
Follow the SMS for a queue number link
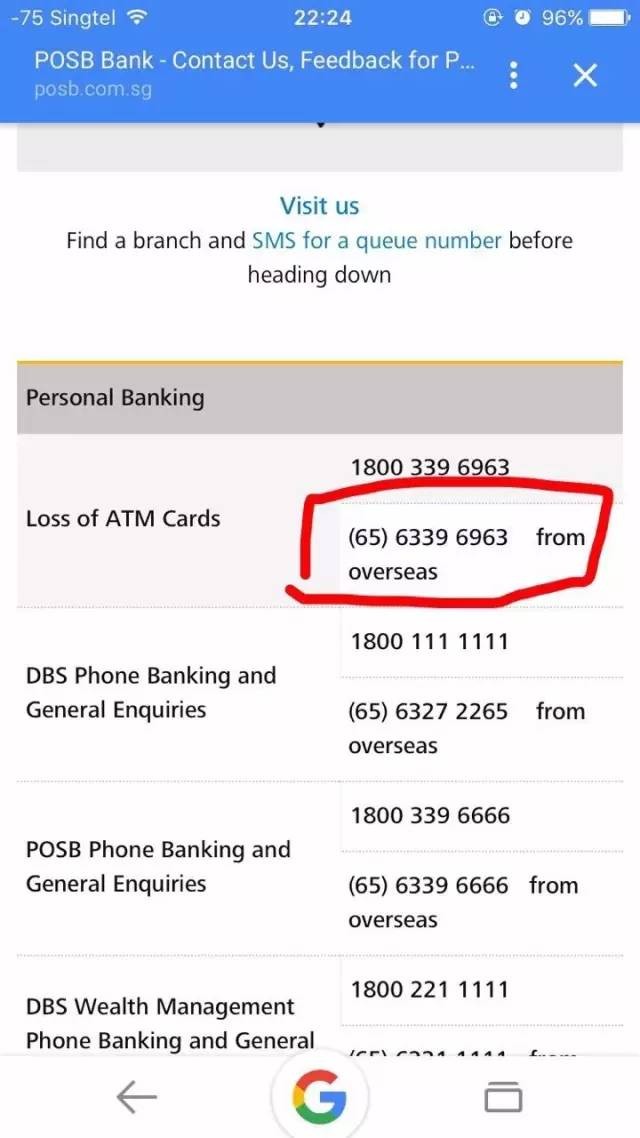pyautogui.click(x=376, y=240)
